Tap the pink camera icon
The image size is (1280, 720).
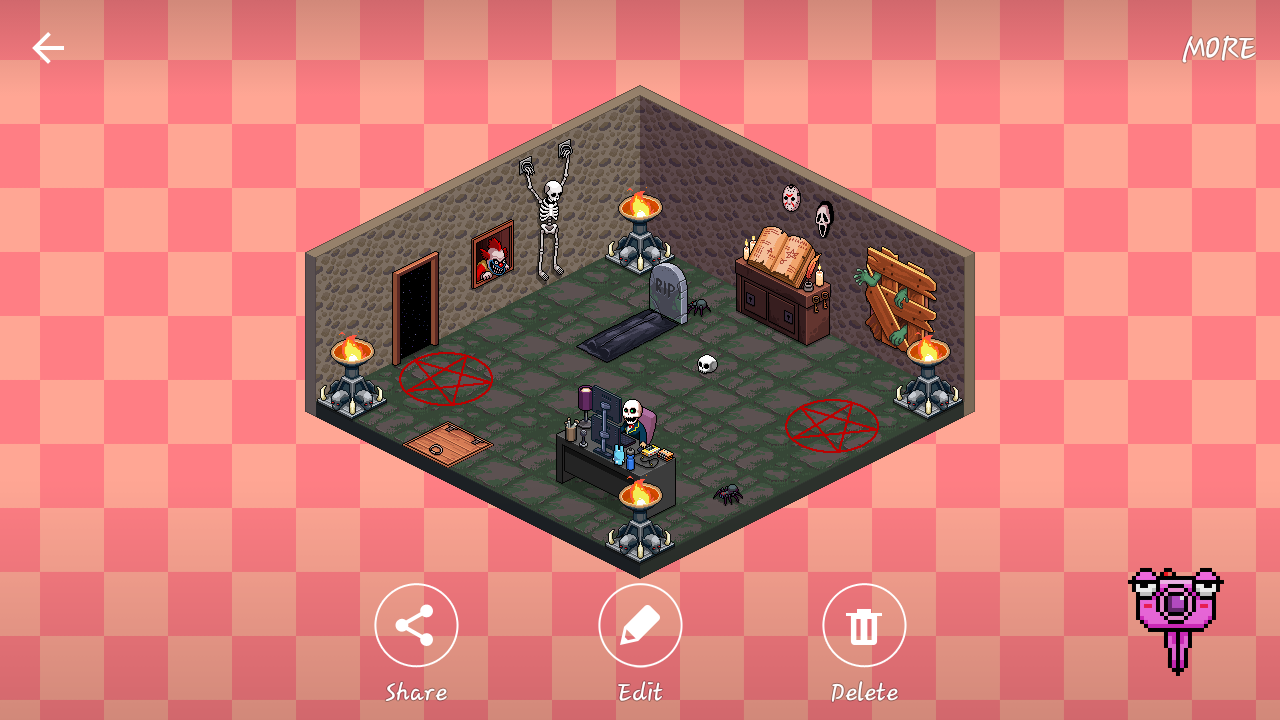1176,608
